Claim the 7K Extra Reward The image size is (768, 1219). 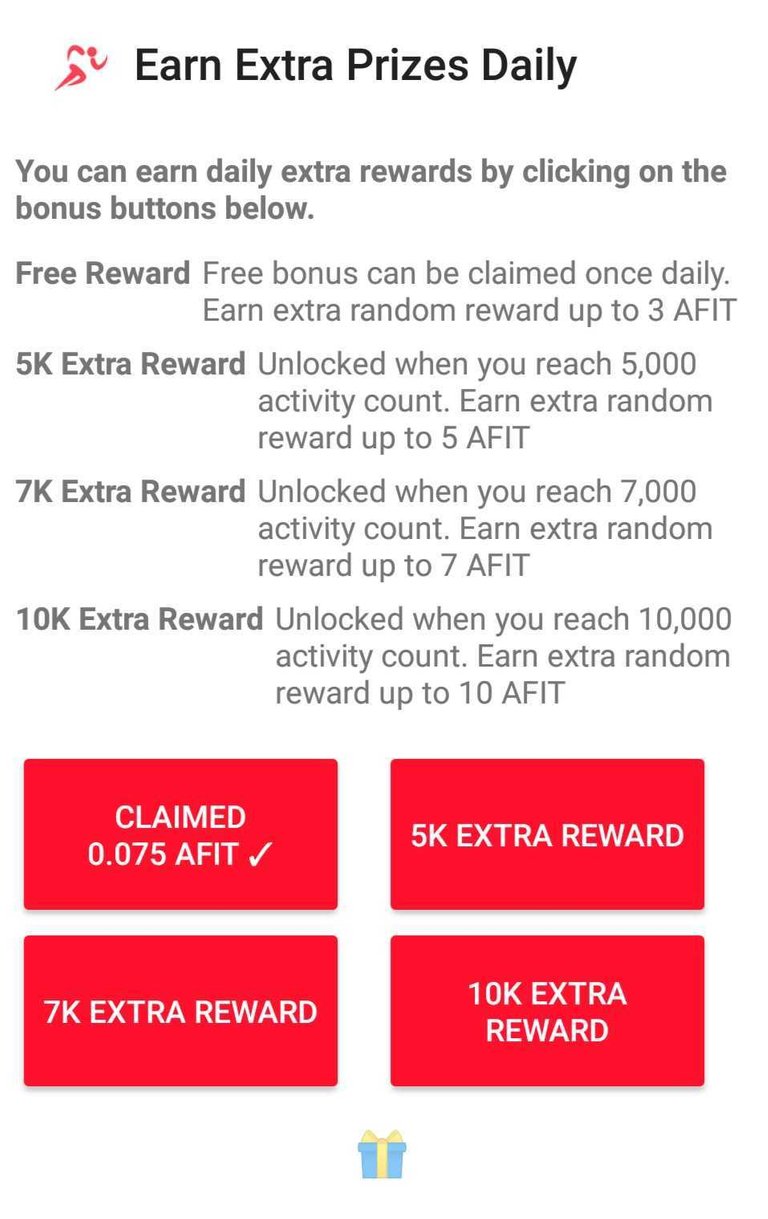(180, 1010)
